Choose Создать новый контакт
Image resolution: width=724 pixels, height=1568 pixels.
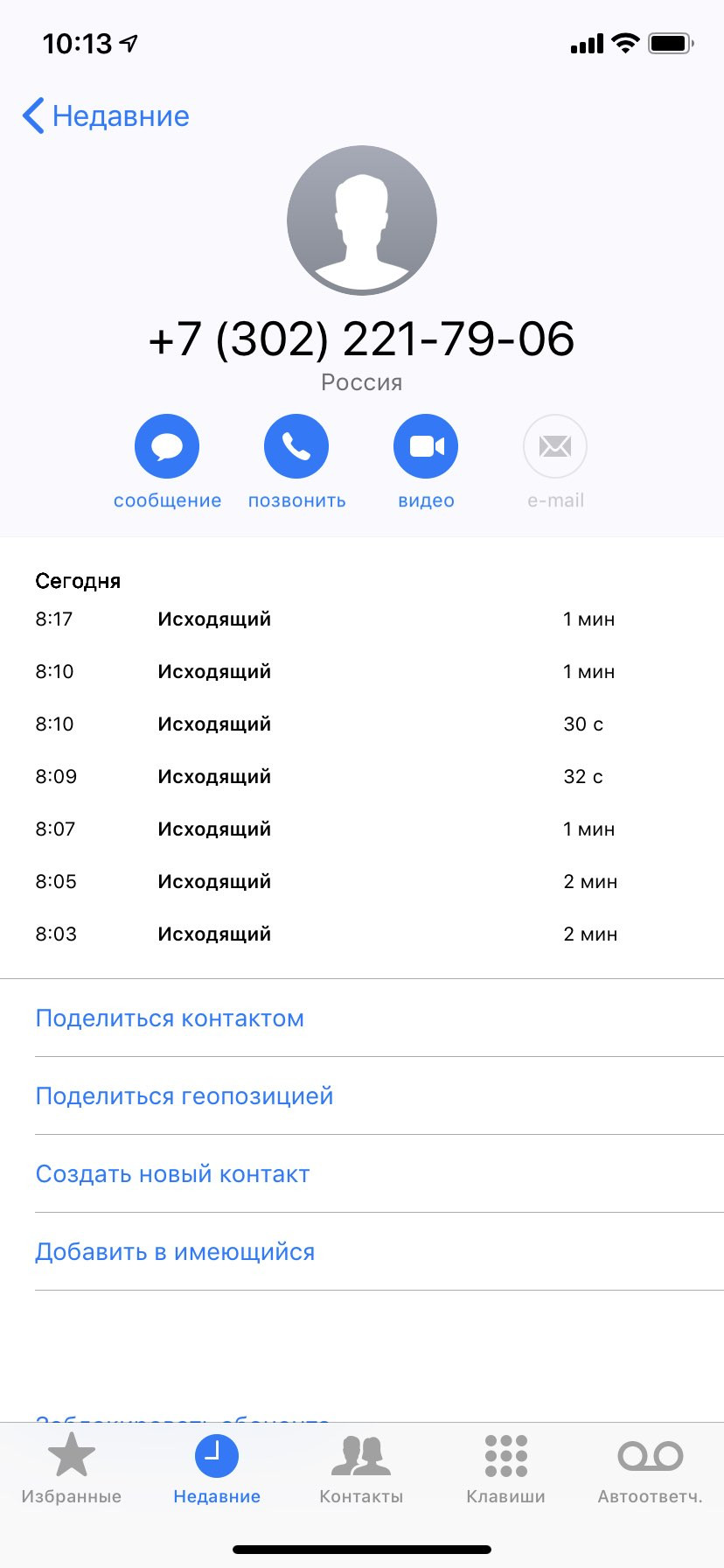pos(362,1174)
